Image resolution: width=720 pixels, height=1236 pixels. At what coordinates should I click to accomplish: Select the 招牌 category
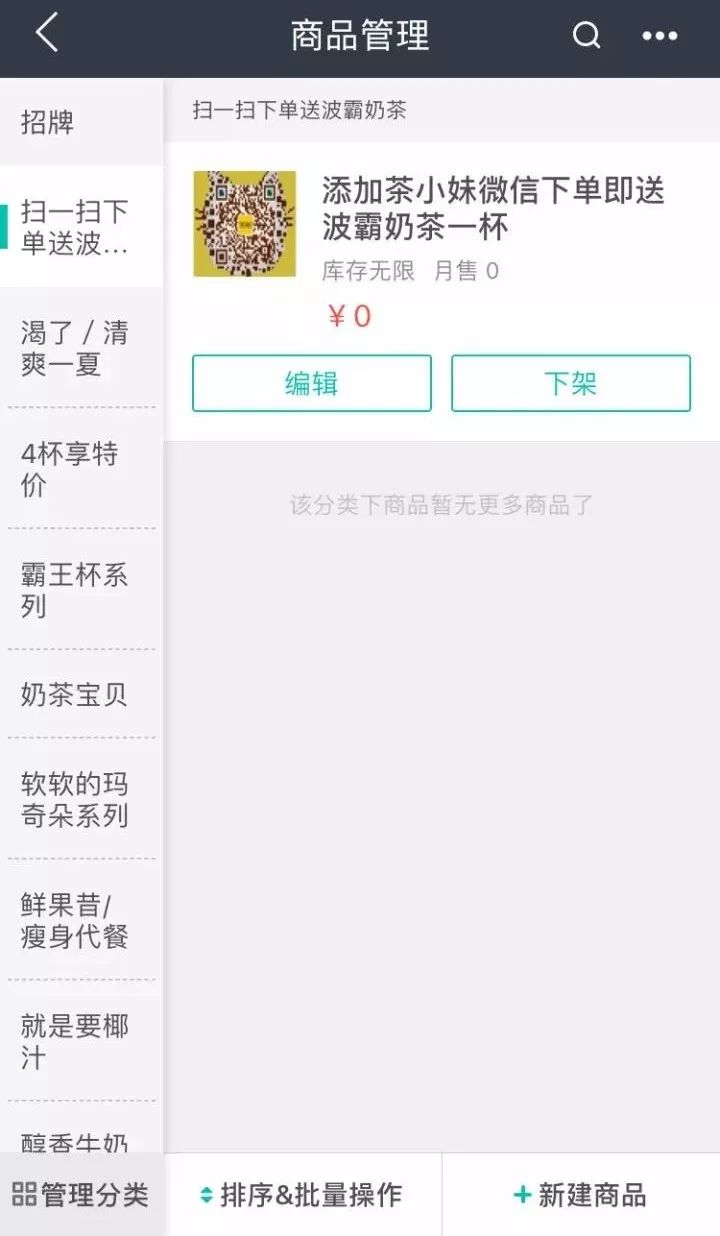(x=80, y=123)
